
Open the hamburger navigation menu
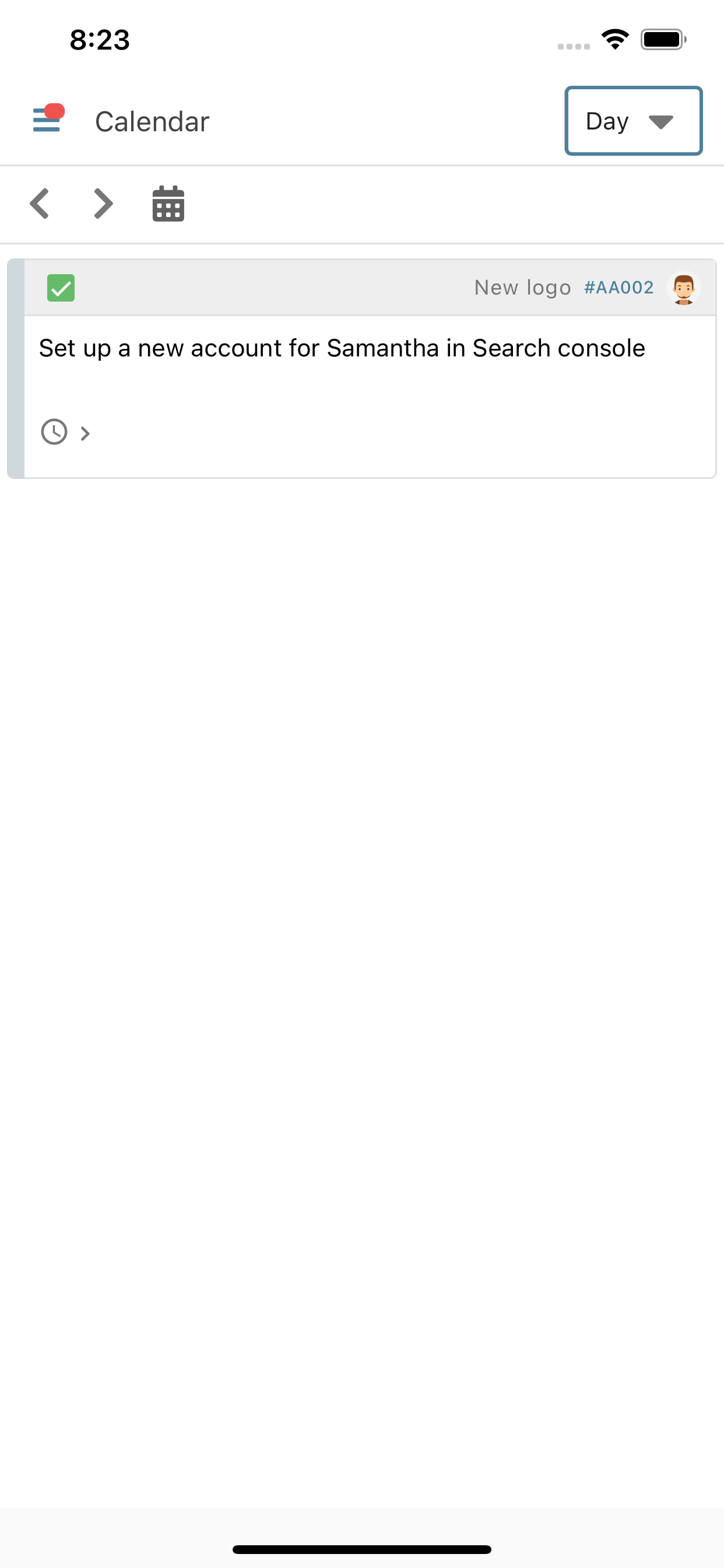coord(47,120)
